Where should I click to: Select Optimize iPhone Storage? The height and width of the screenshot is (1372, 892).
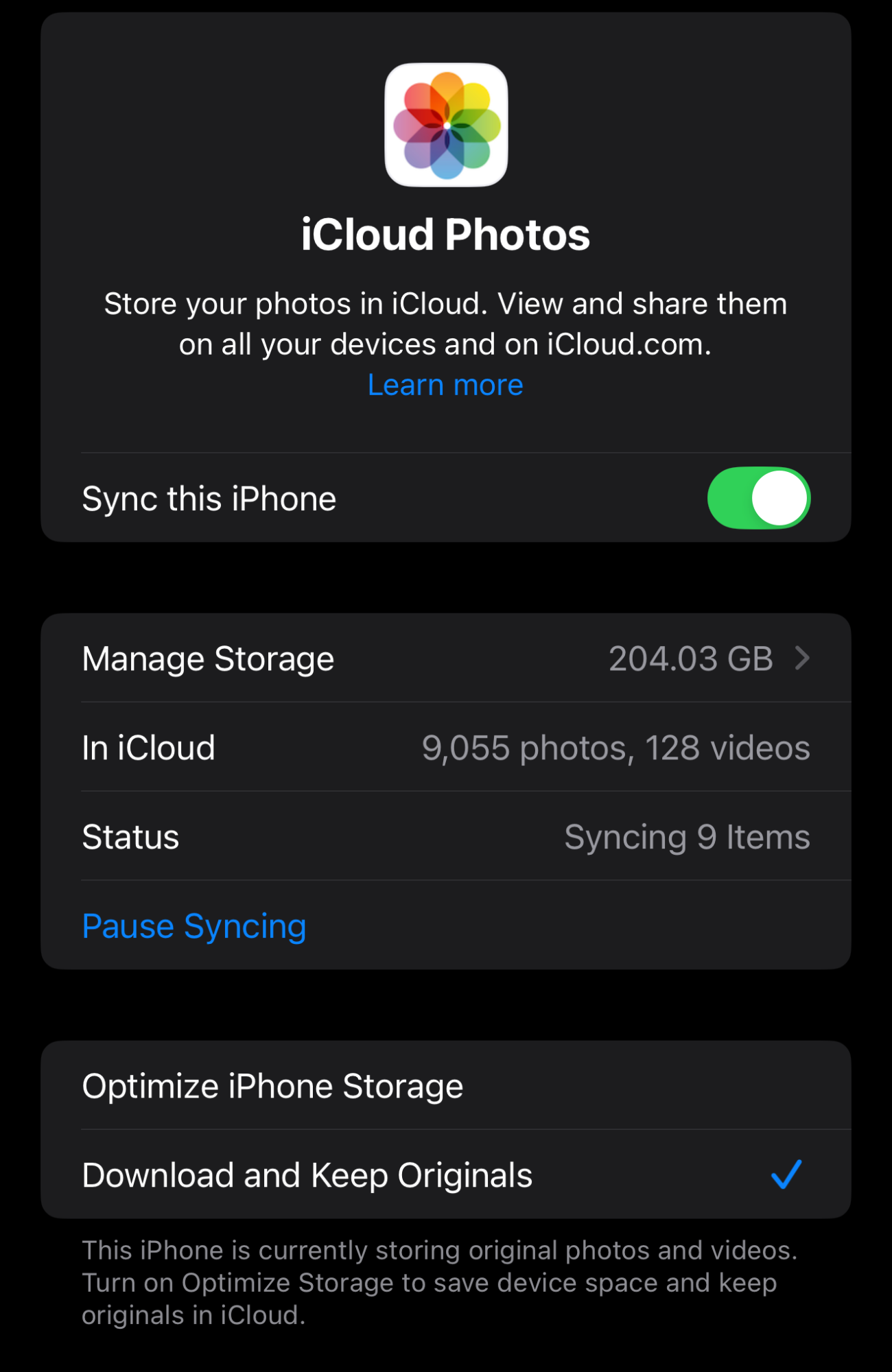(x=446, y=1086)
